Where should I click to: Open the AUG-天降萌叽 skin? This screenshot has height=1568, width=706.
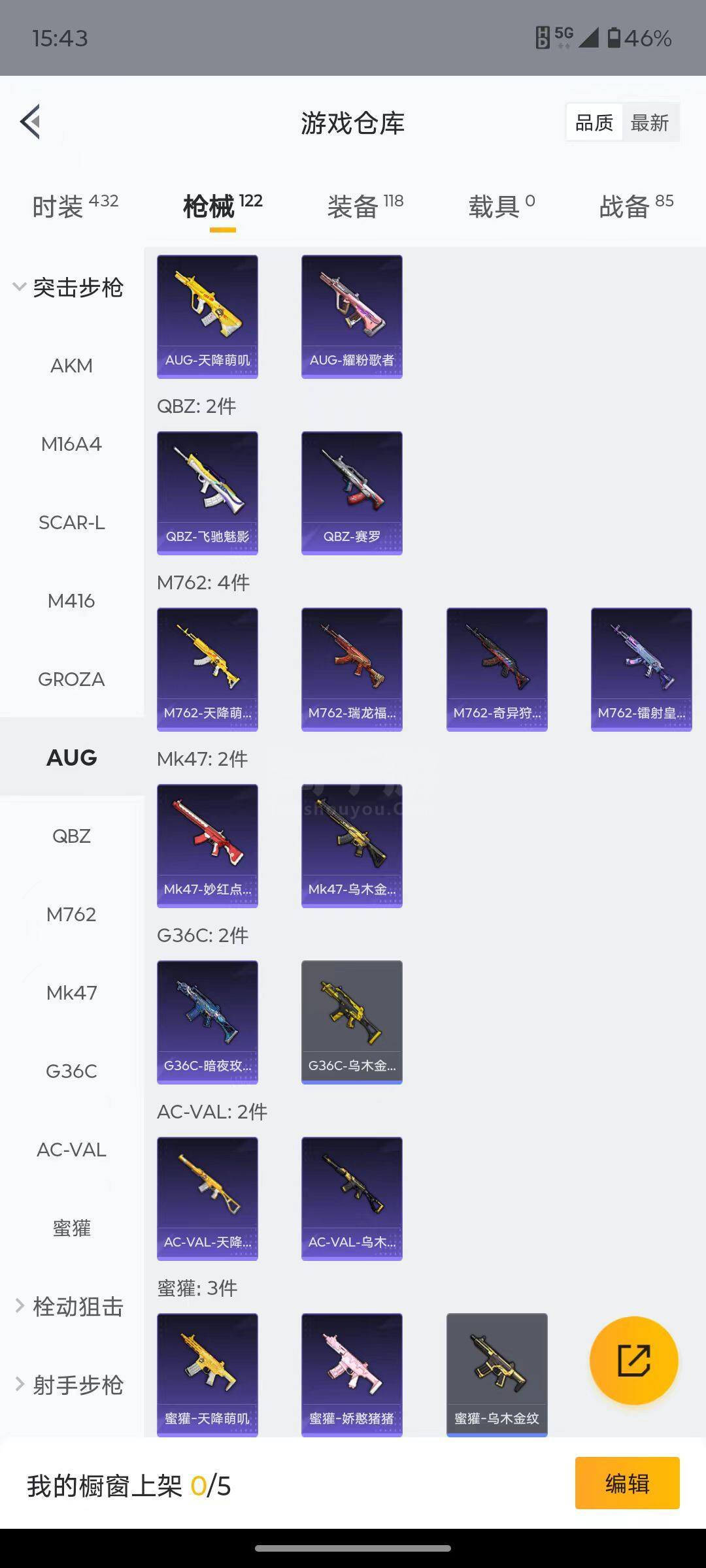tap(207, 316)
